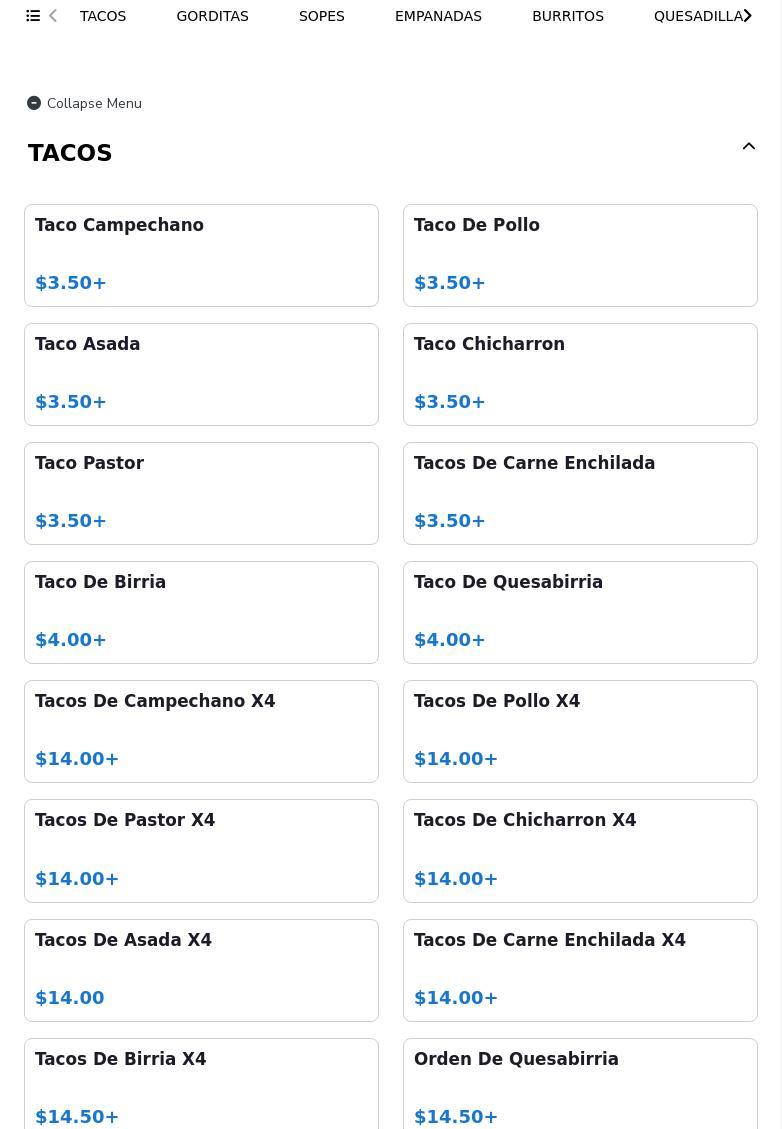Open the Taco Campechano item
The width and height of the screenshot is (782, 1129).
(x=201, y=255)
